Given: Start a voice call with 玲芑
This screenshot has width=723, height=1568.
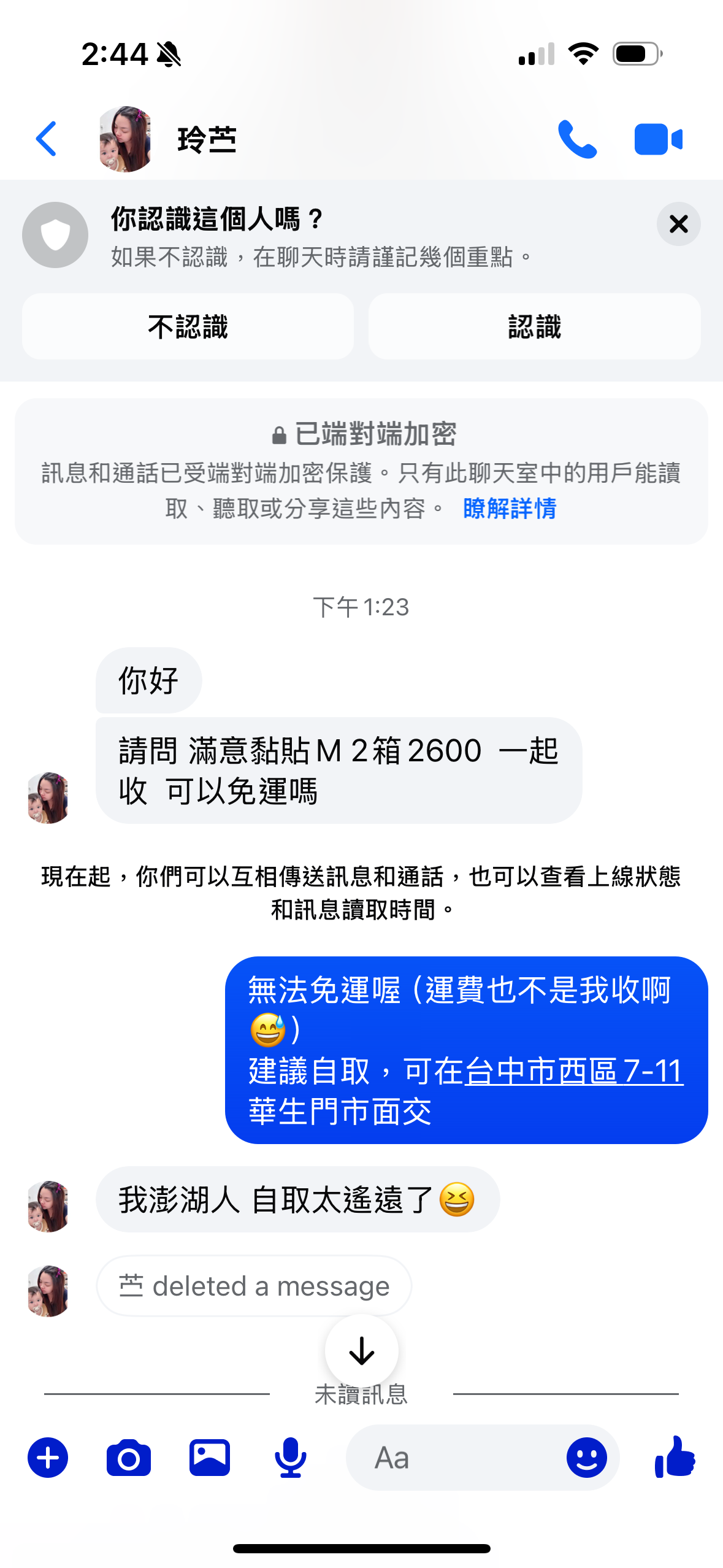Looking at the screenshot, I should (576, 139).
